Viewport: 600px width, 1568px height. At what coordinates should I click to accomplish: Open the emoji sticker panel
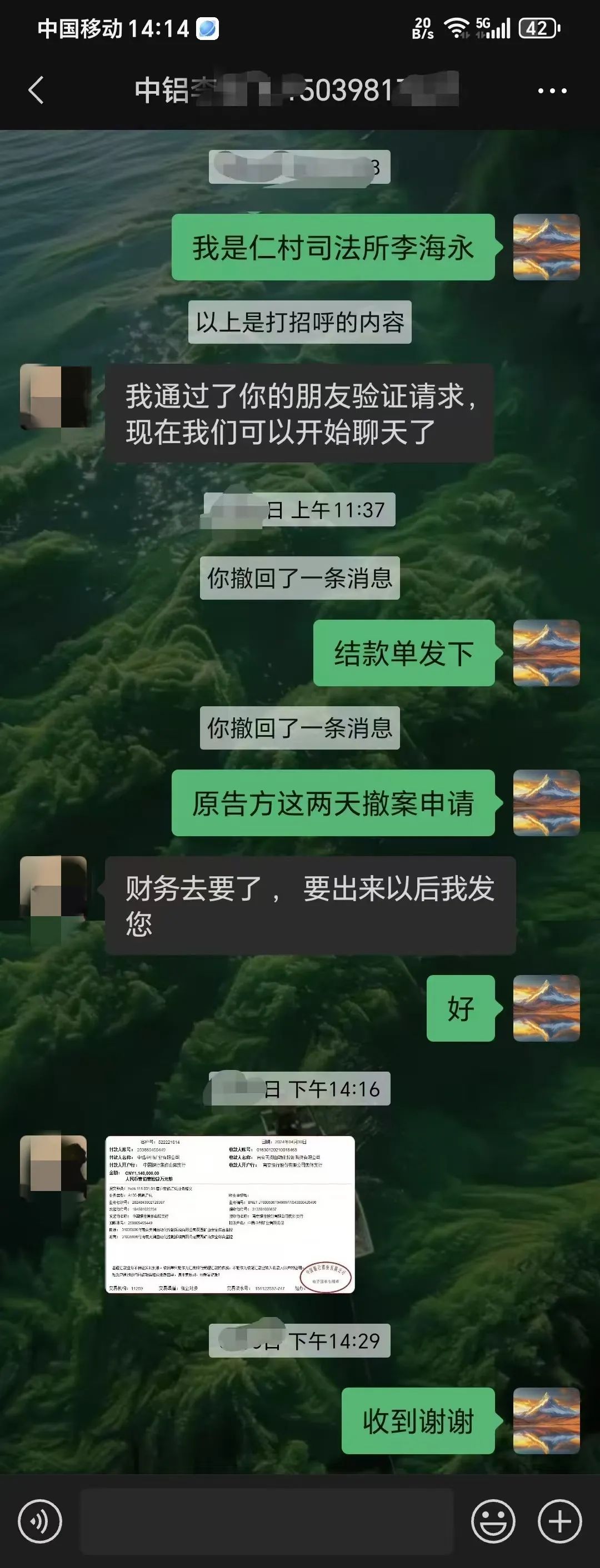coord(493,1521)
